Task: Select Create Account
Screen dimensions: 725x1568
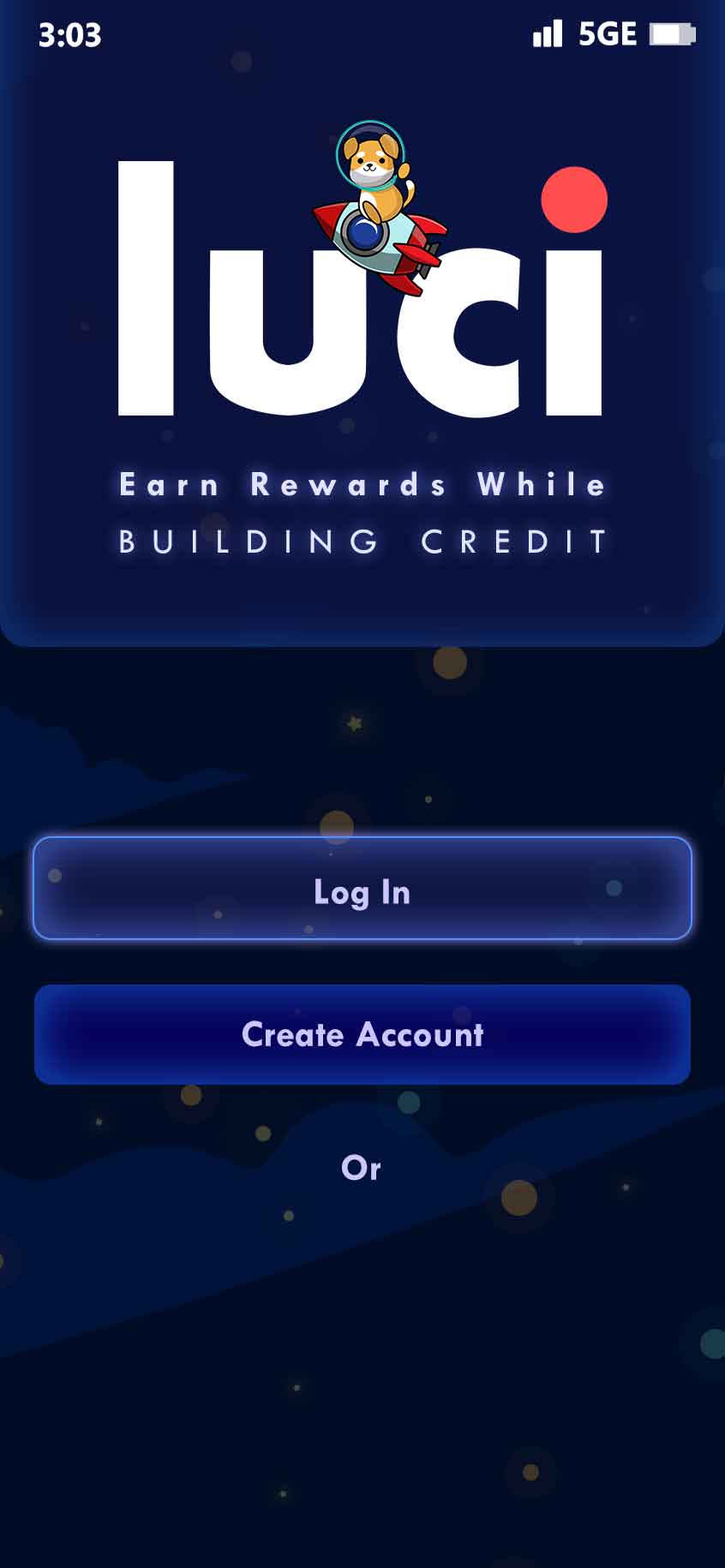Action: [x=362, y=1034]
